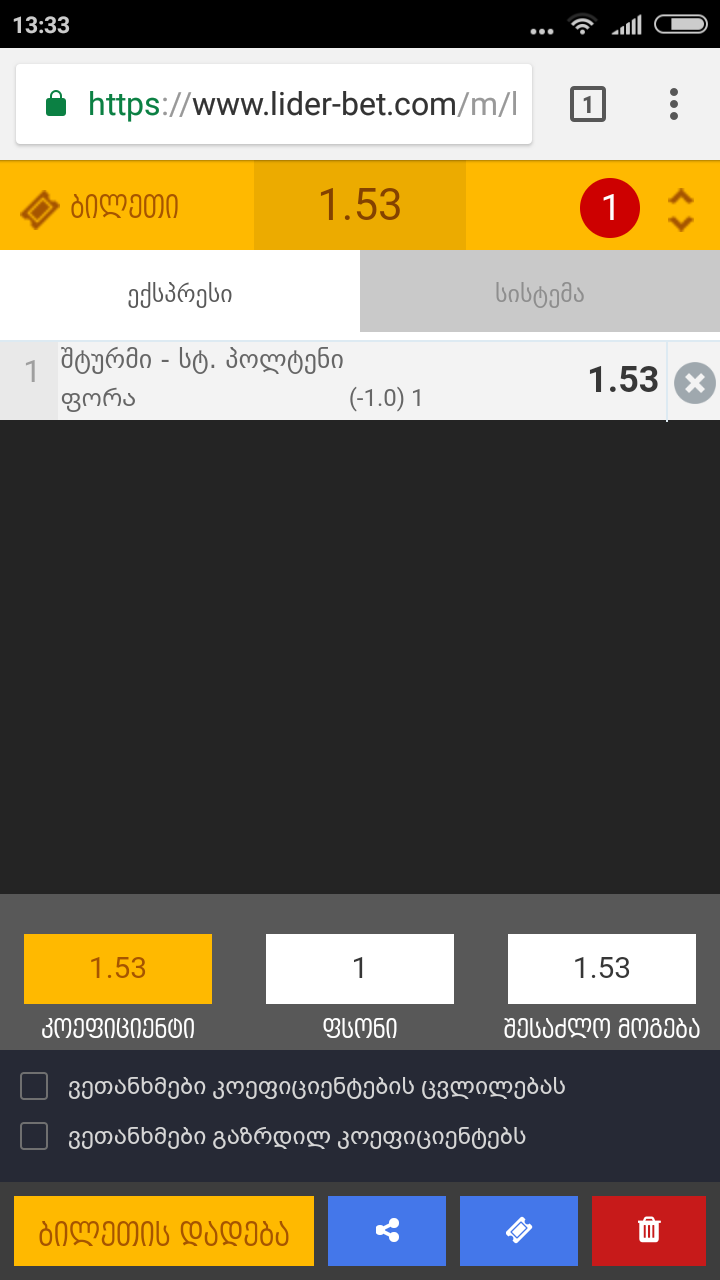Switch to the სისტემა tab
This screenshot has height=1280, width=720.
point(540,294)
